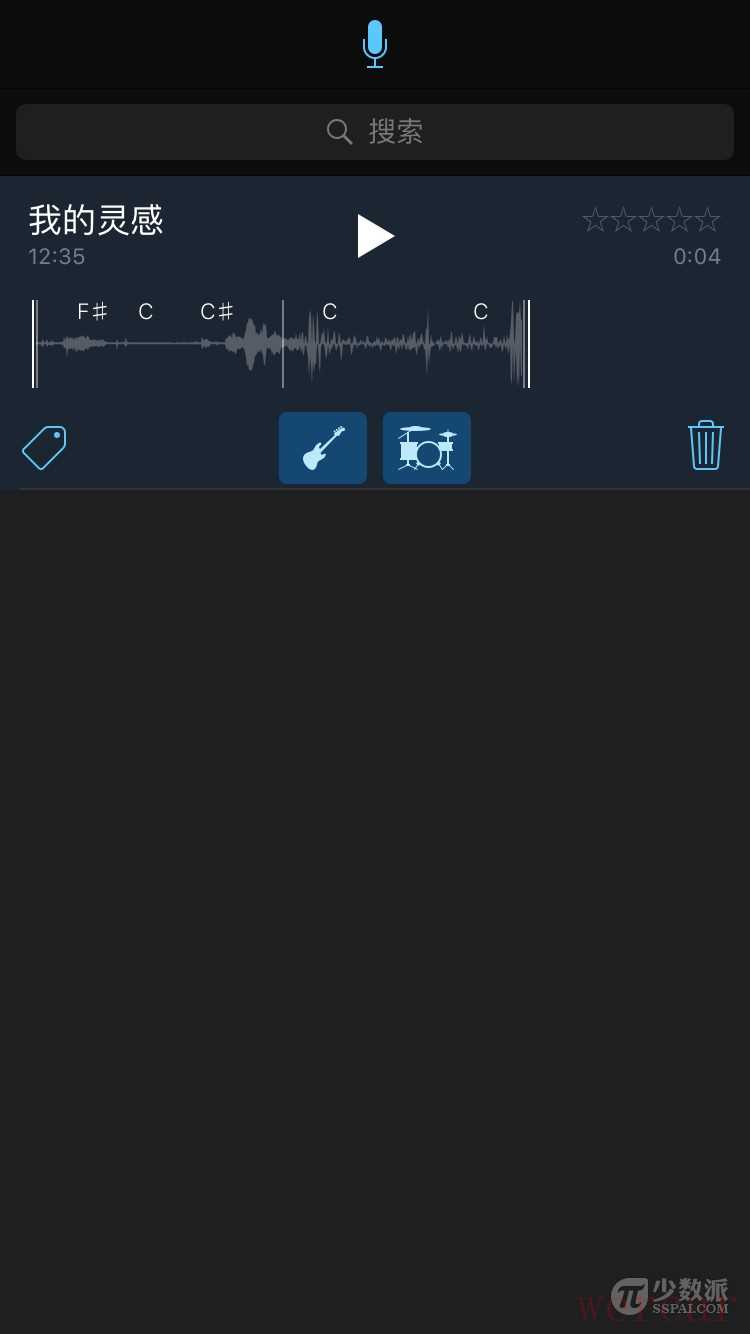Toggle the drum kit accompaniment
The height and width of the screenshot is (1334, 750).
427,448
